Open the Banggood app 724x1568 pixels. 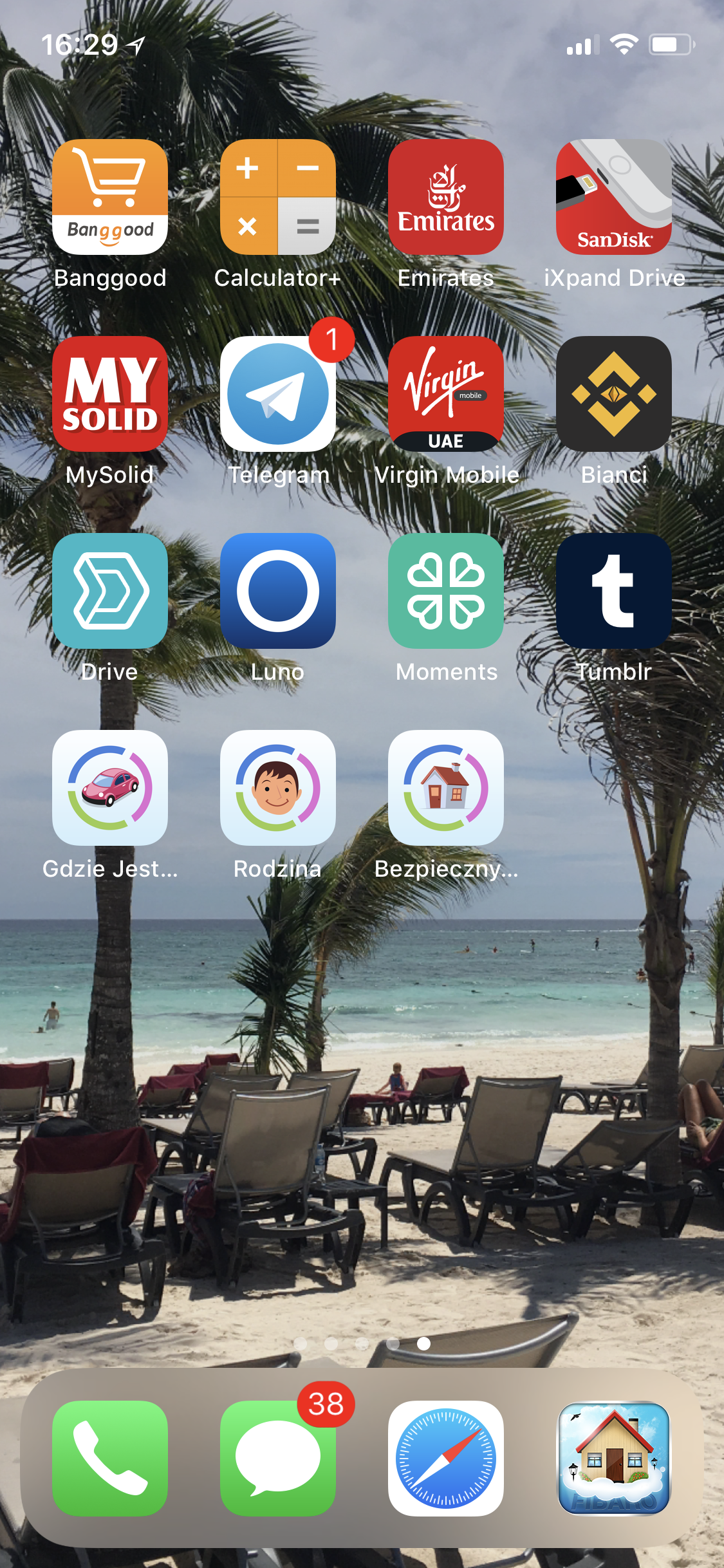tap(110, 197)
